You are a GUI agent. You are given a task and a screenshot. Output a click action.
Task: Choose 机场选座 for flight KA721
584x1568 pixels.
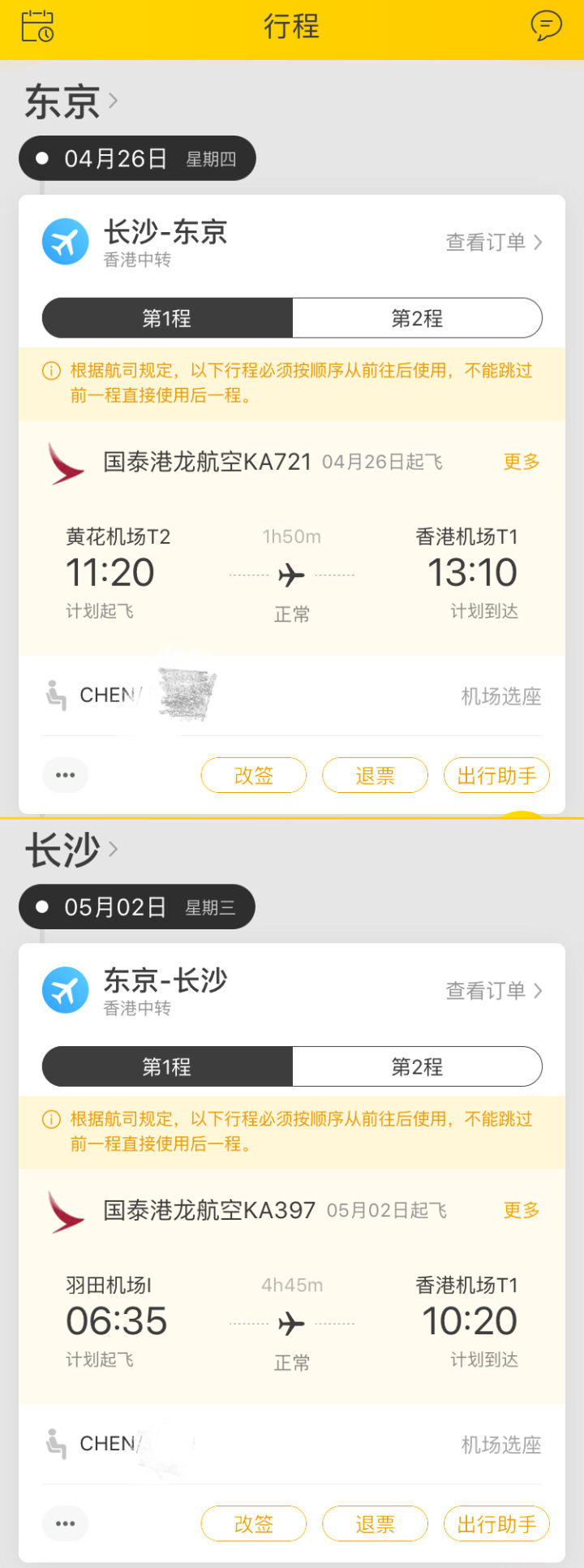click(500, 696)
